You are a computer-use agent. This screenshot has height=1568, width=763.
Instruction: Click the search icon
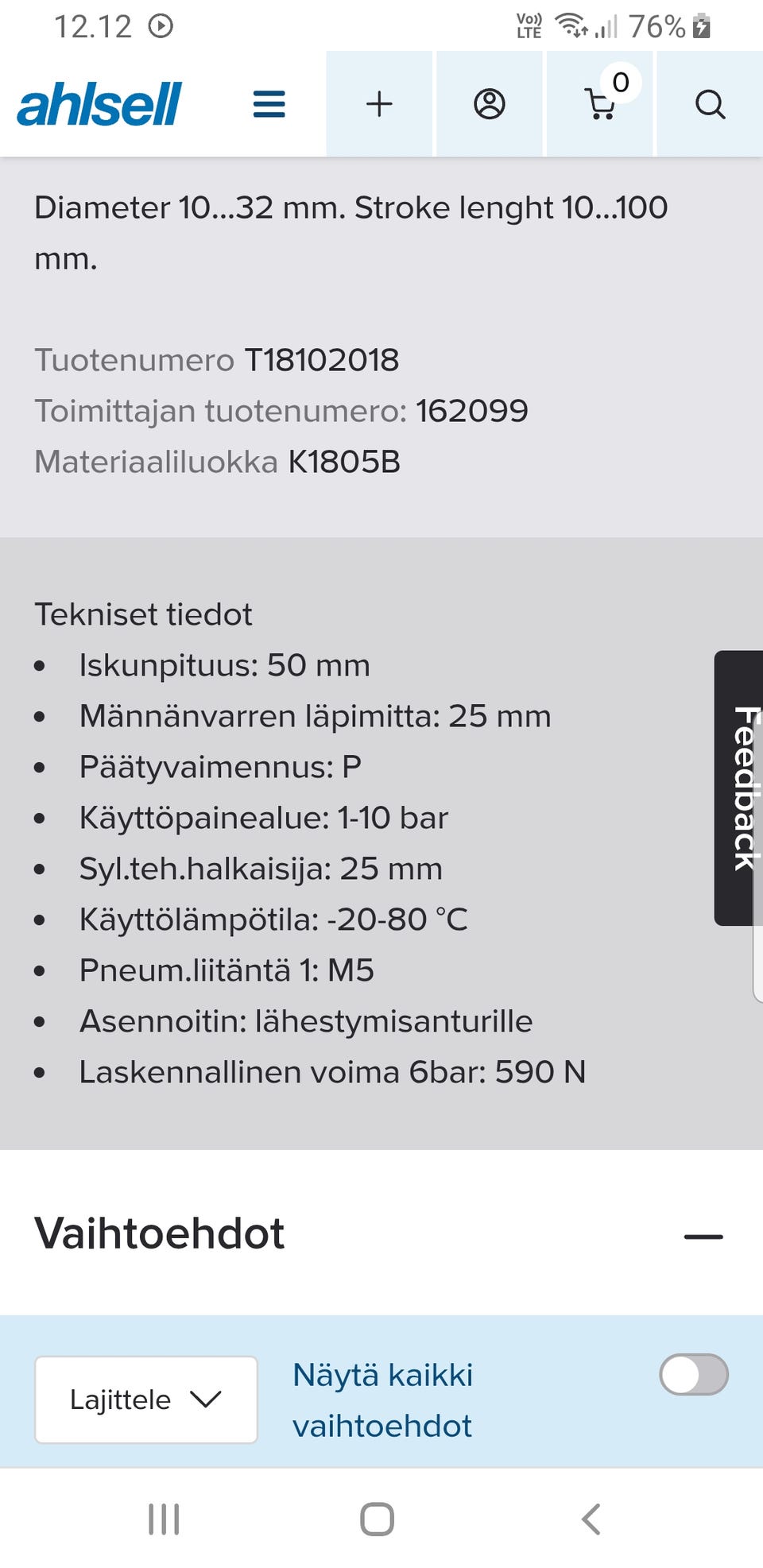[x=709, y=104]
